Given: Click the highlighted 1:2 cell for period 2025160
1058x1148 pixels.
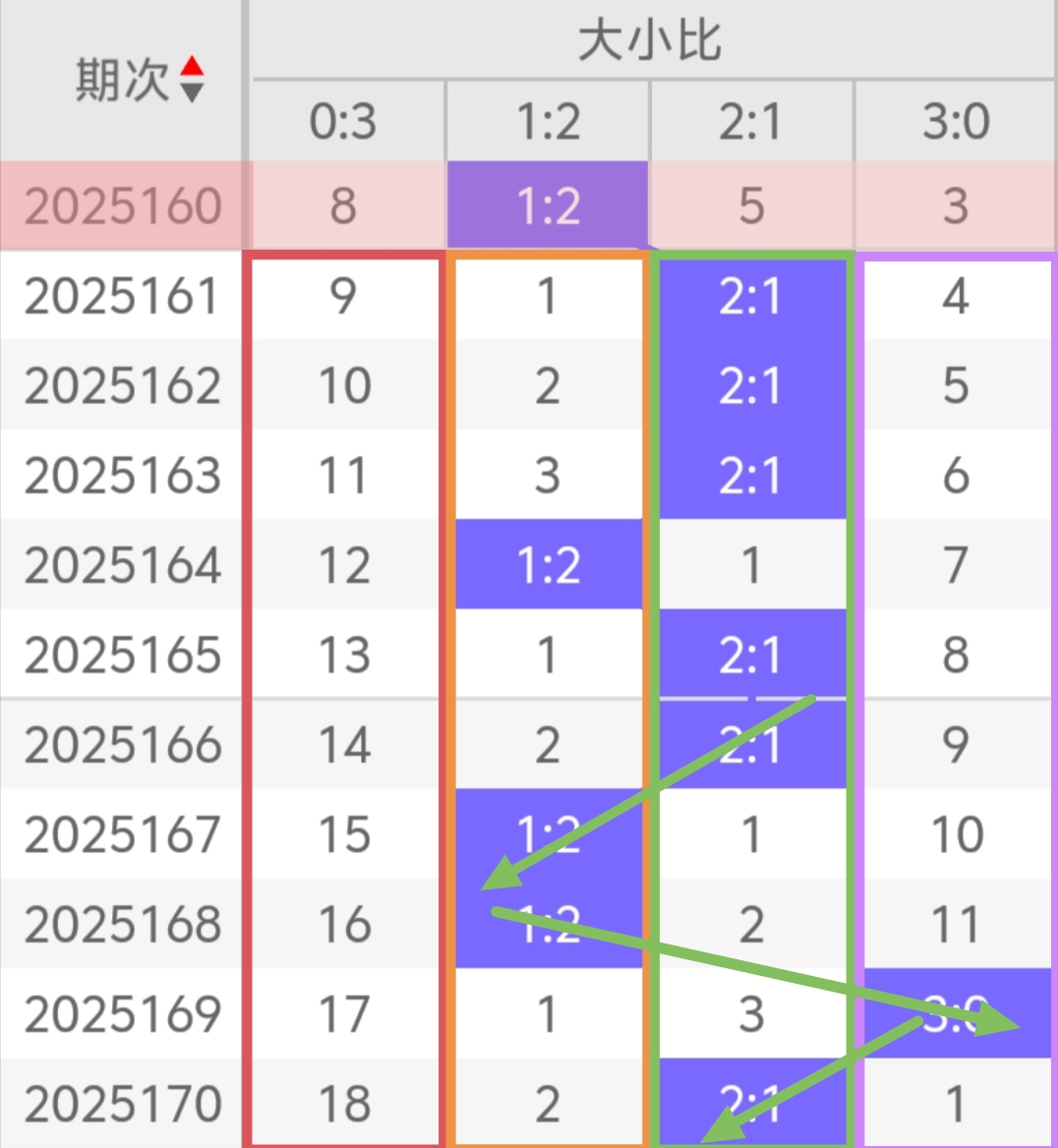Looking at the screenshot, I should click(x=547, y=202).
